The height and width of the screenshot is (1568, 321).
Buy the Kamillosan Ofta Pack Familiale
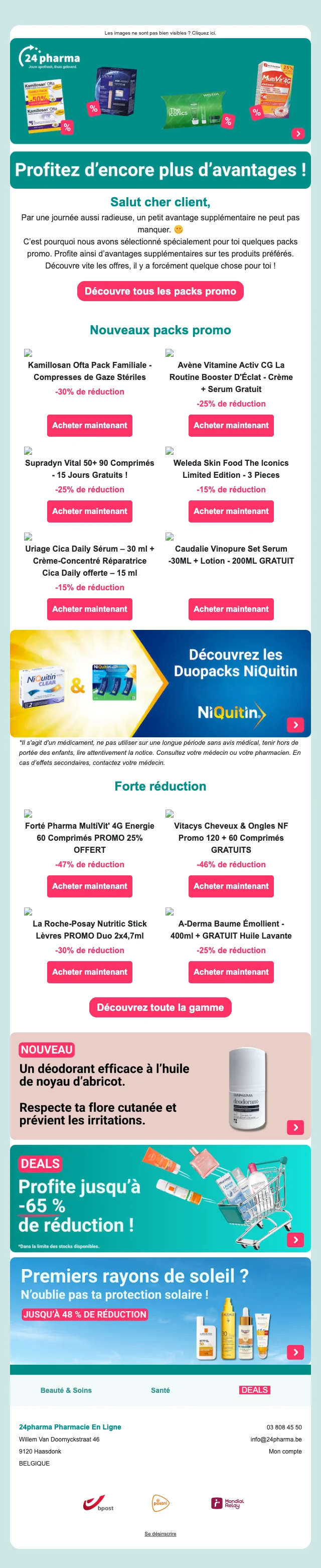[89, 426]
